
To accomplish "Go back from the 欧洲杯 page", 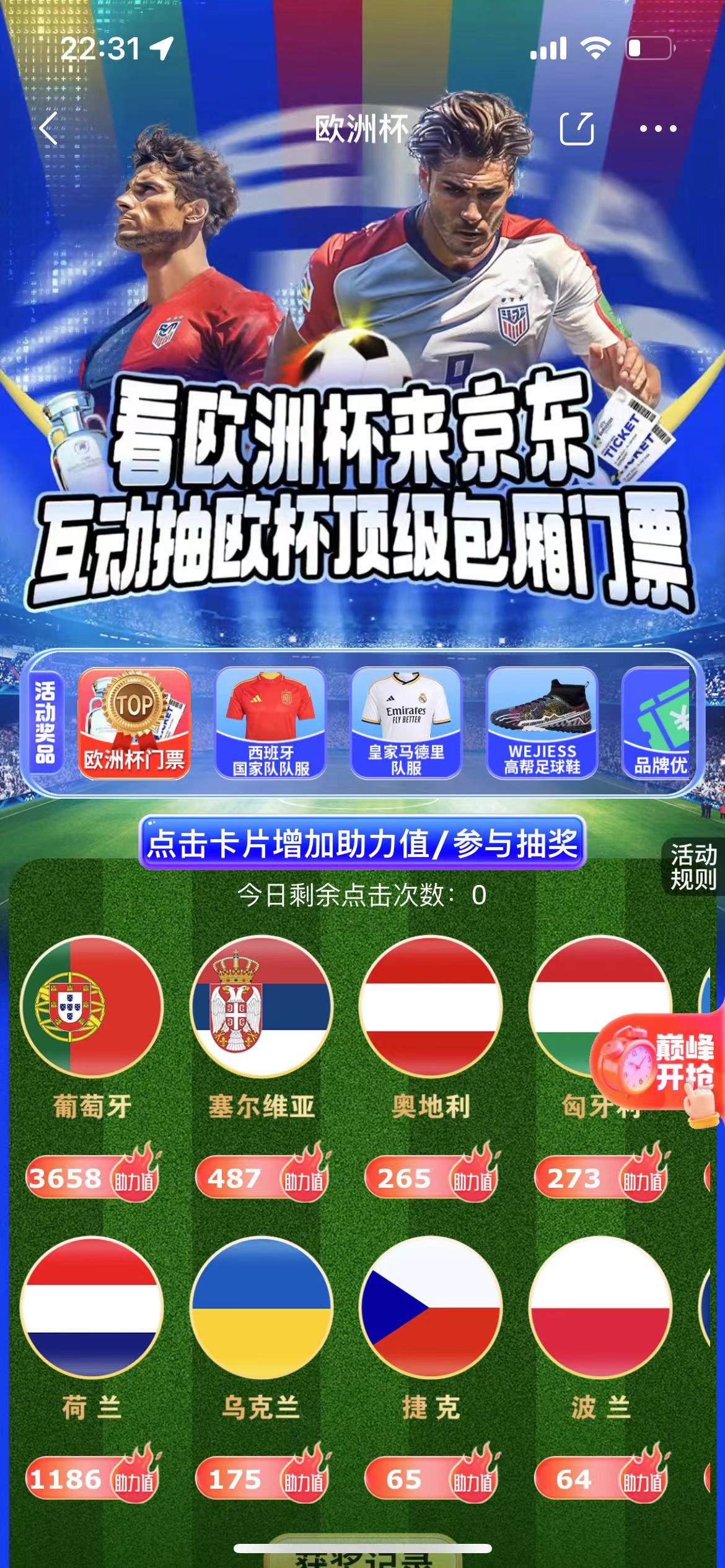I will pos(48,129).
